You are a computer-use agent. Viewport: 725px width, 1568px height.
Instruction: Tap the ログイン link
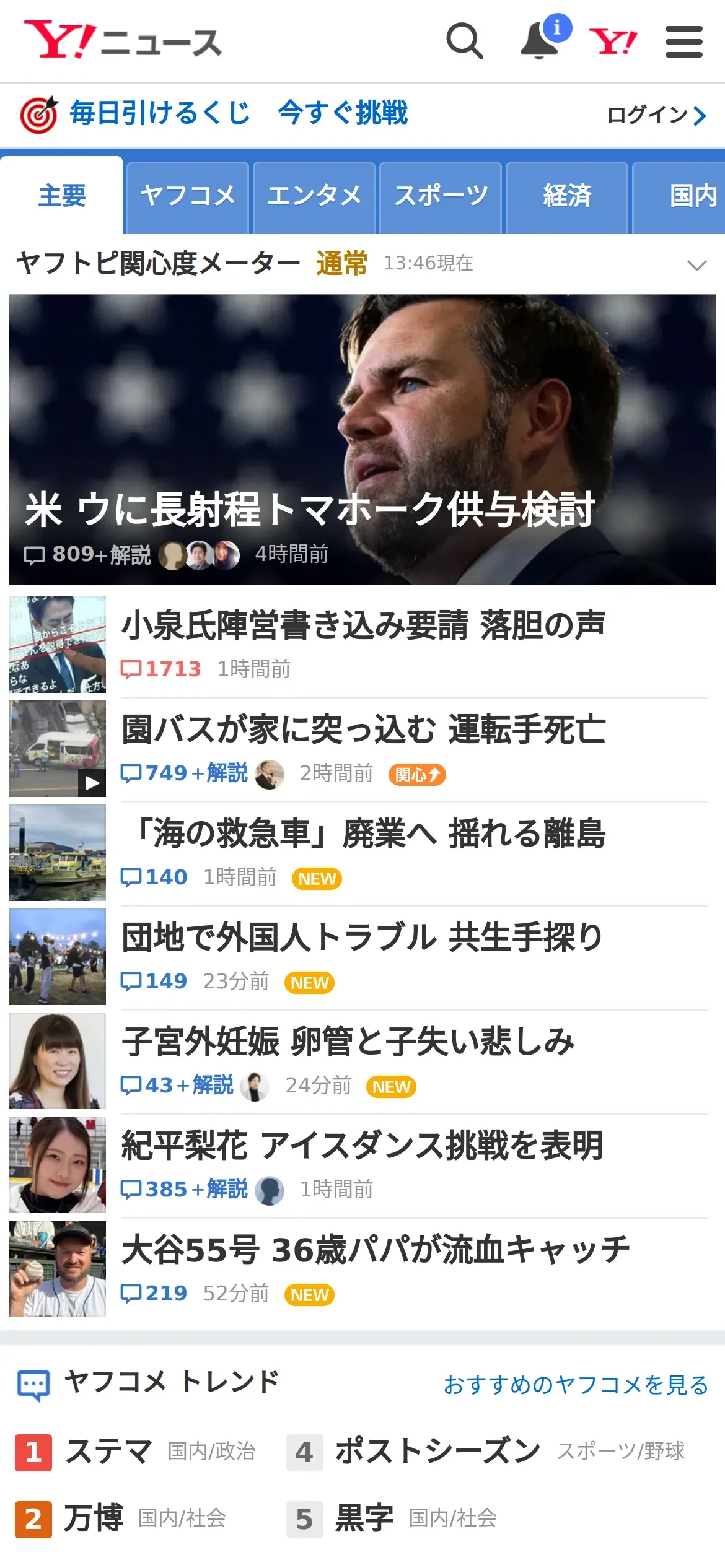point(656,115)
